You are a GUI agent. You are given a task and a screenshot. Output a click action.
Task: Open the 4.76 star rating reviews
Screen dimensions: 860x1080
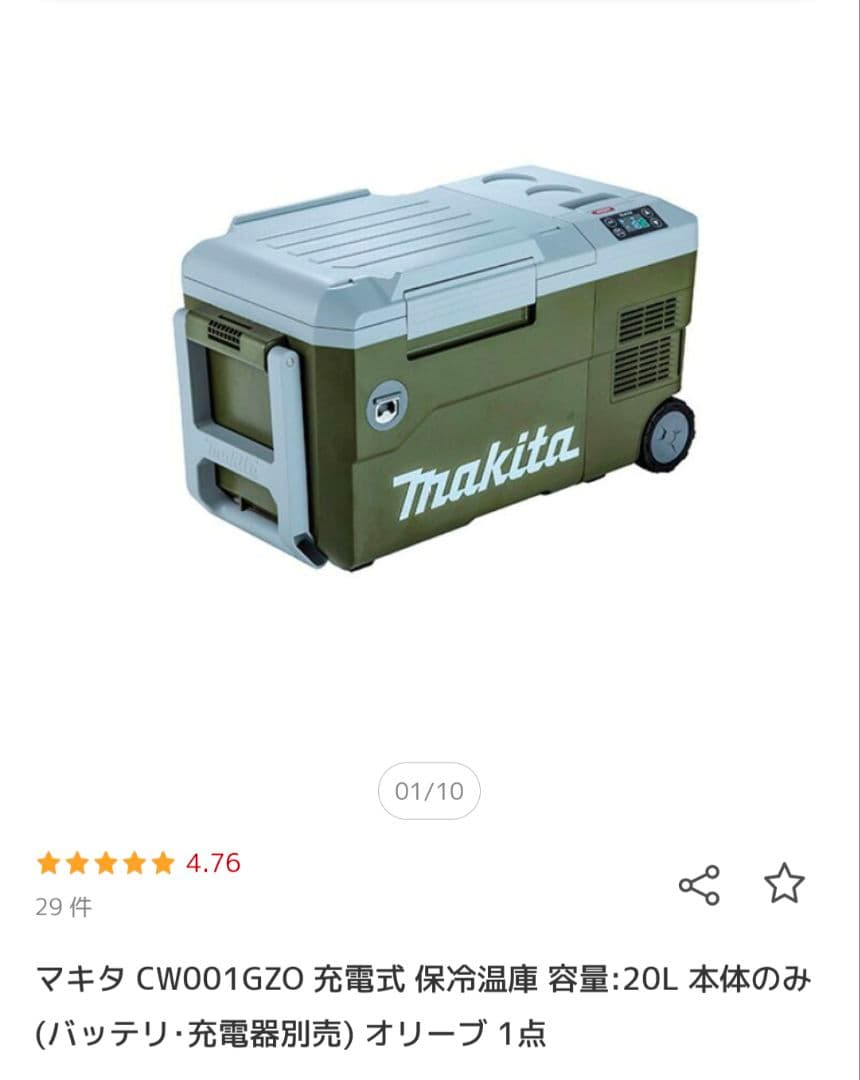tap(138, 863)
